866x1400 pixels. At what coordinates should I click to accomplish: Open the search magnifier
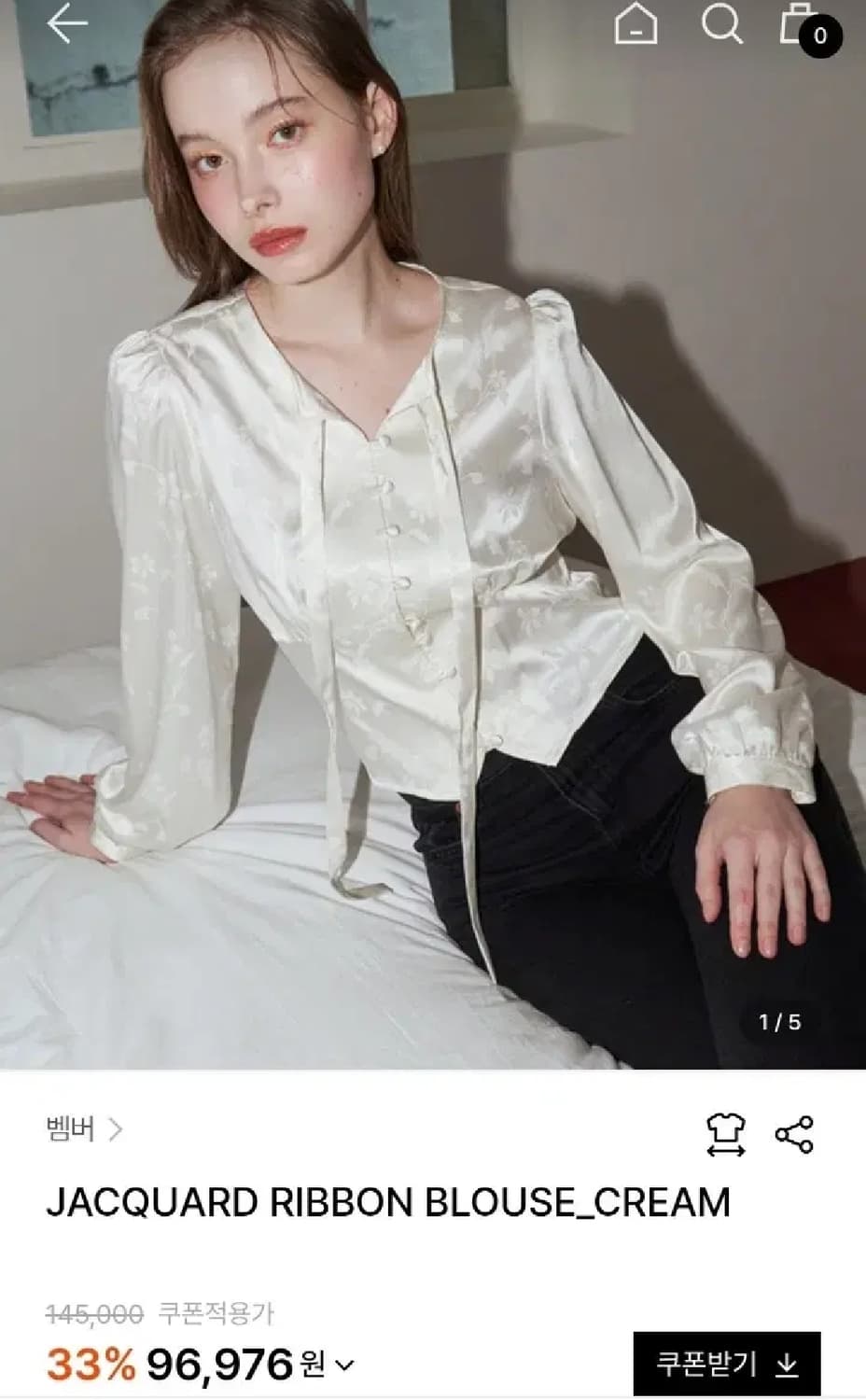(721, 23)
